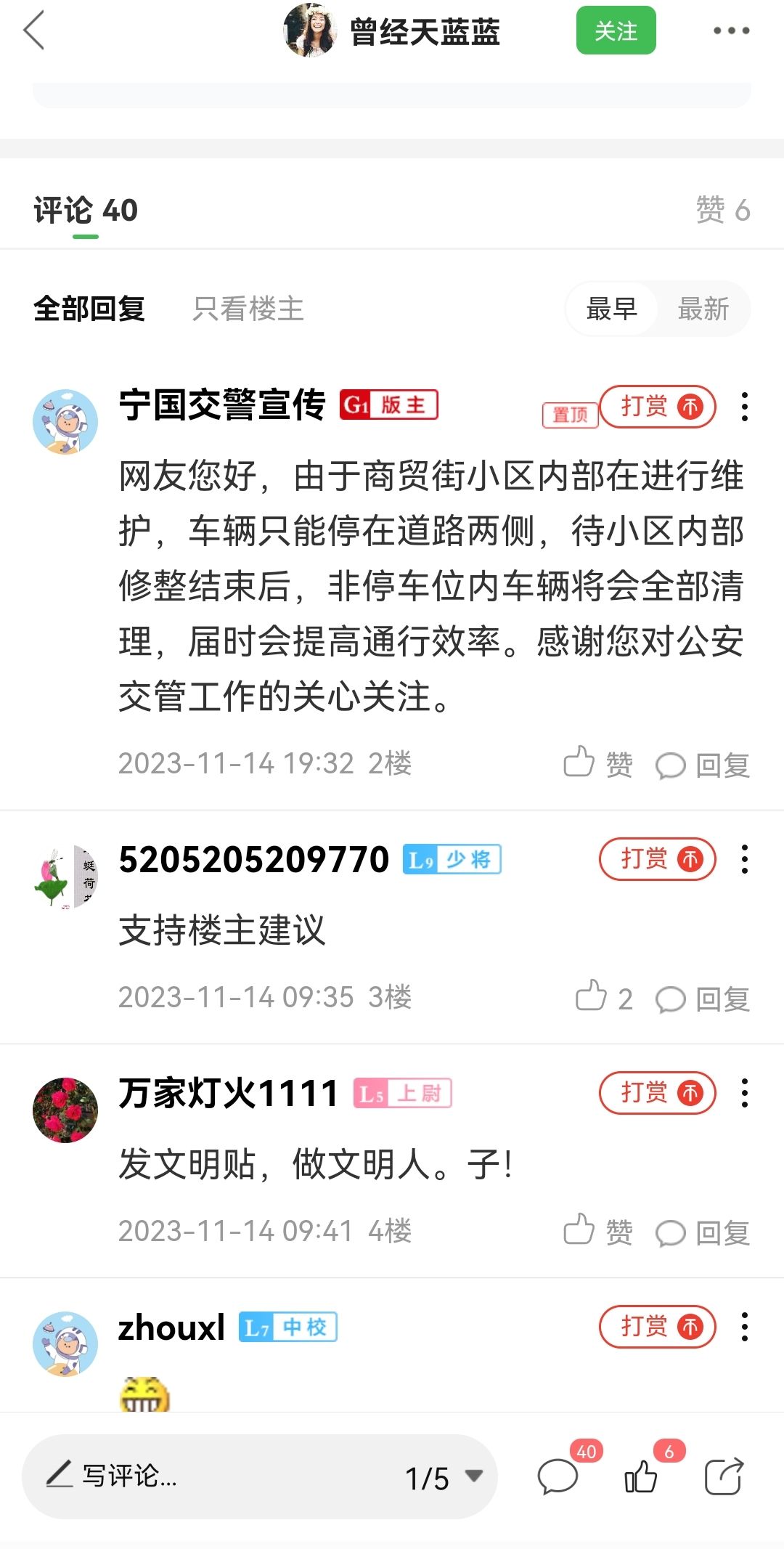Image resolution: width=784 pixels, height=1549 pixels.
Task: Reply to 5205205209770's comment
Action: tap(703, 999)
